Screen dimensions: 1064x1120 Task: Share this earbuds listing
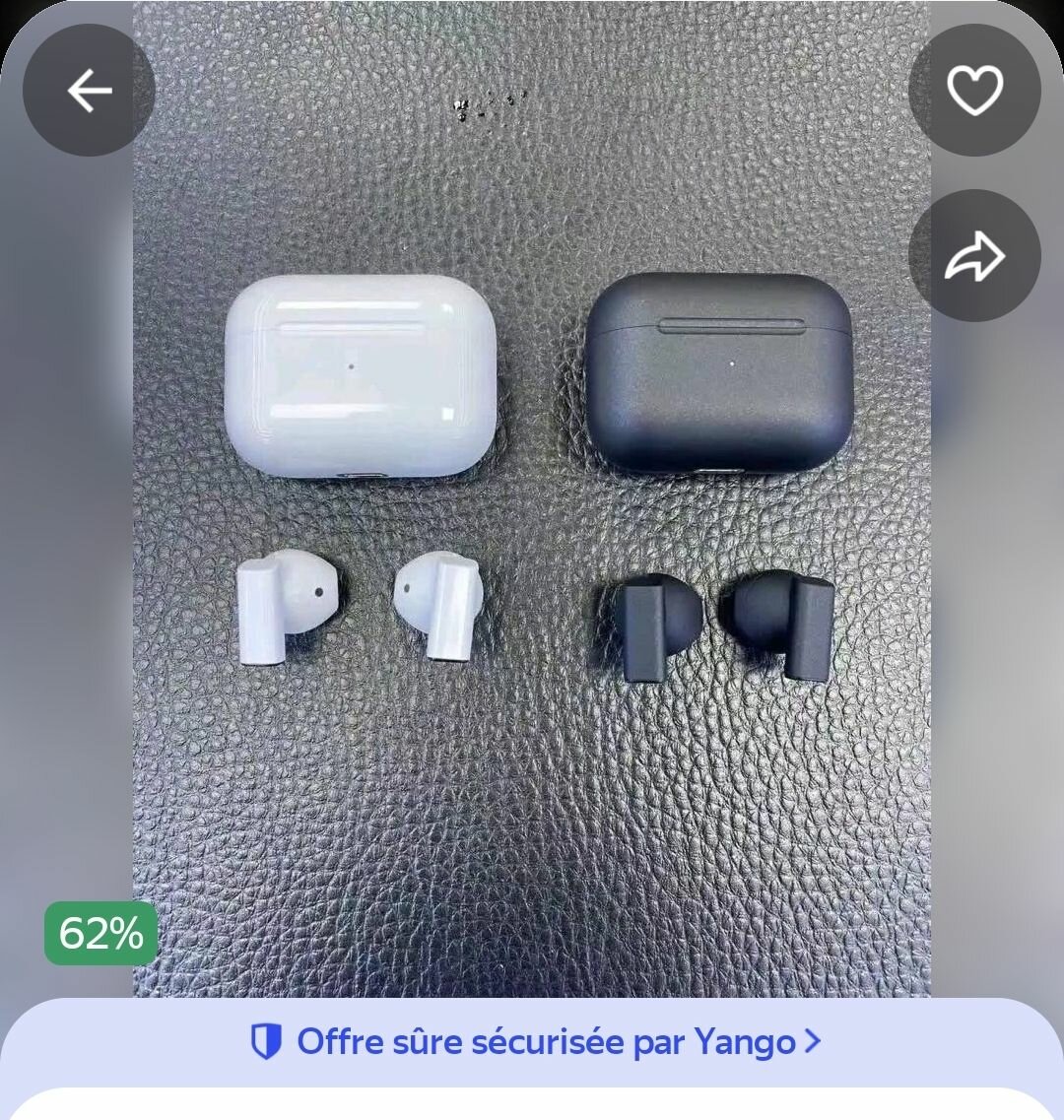pos(974,256)
